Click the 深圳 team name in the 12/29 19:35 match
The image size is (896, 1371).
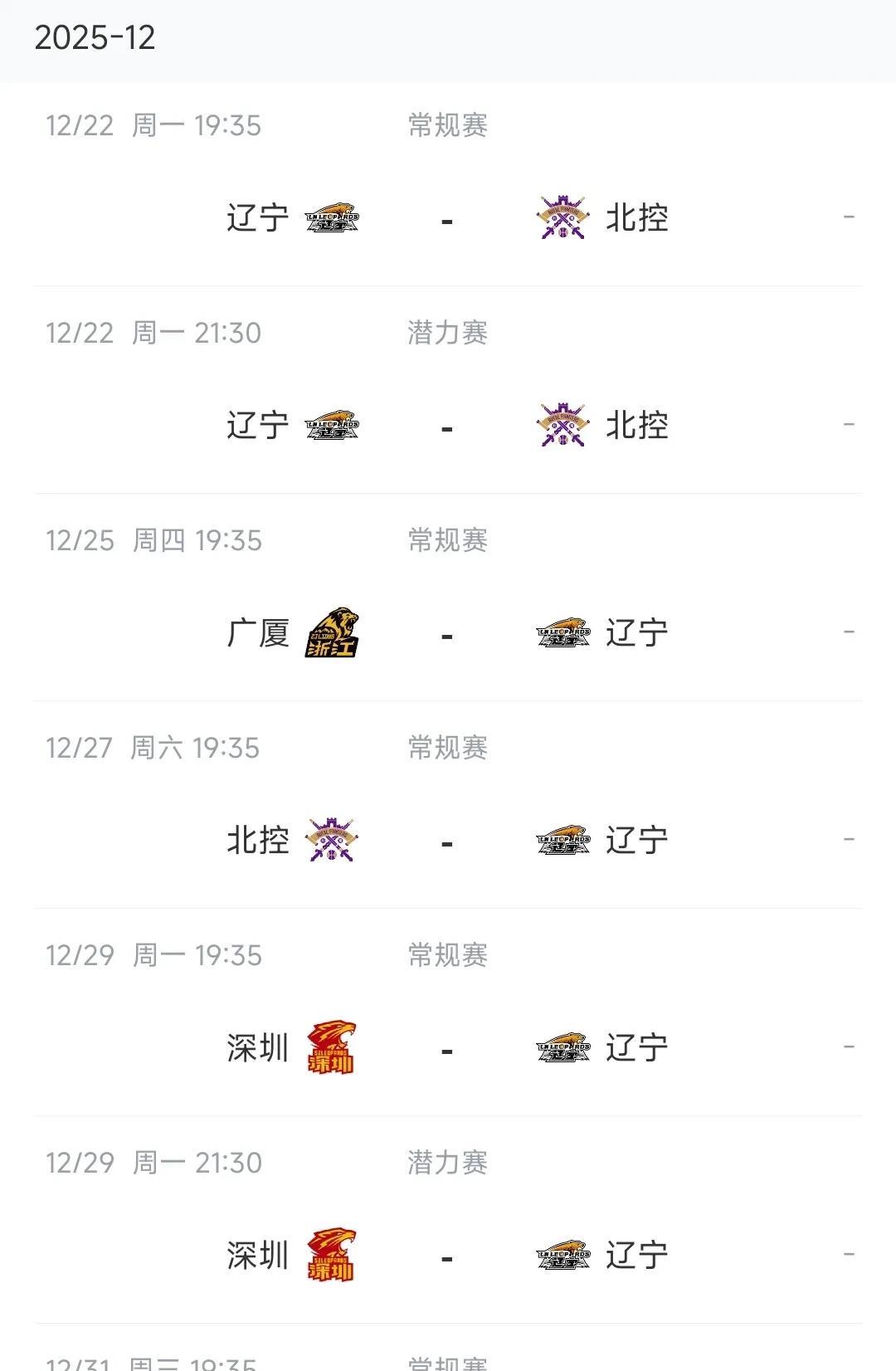[x=259, y=1048]
